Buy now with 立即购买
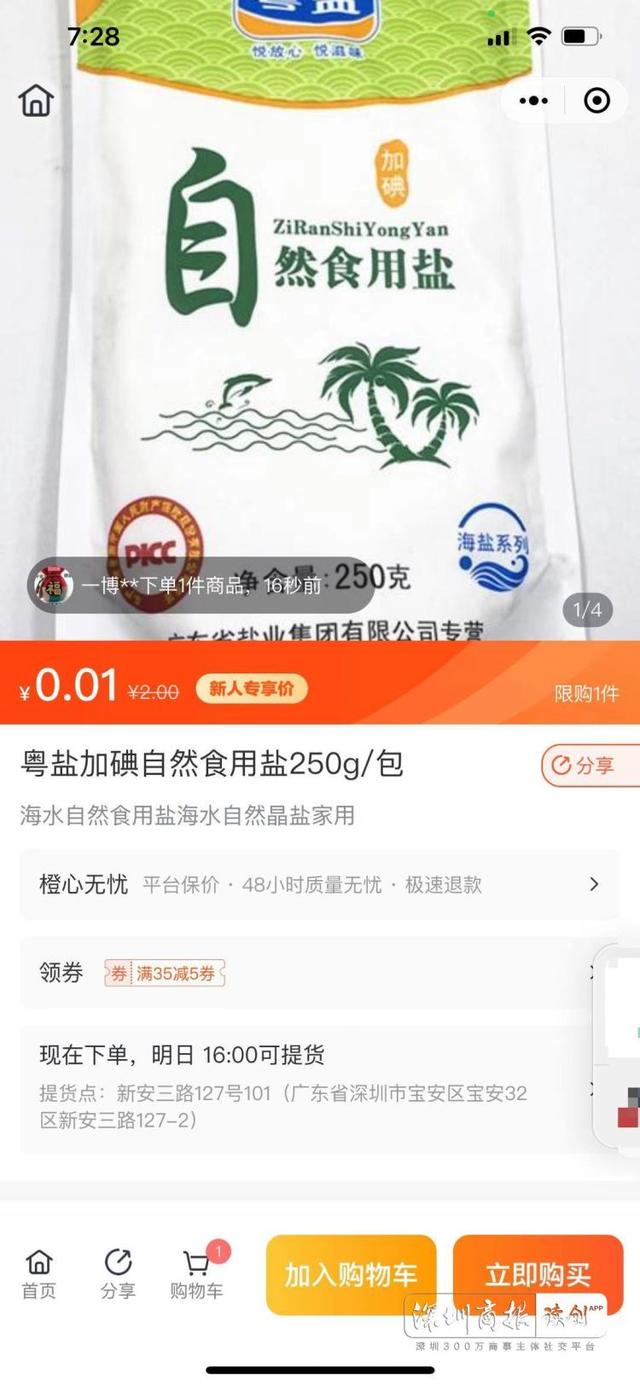This screenshot has height=1386, width=640. tap(538, 1275)
